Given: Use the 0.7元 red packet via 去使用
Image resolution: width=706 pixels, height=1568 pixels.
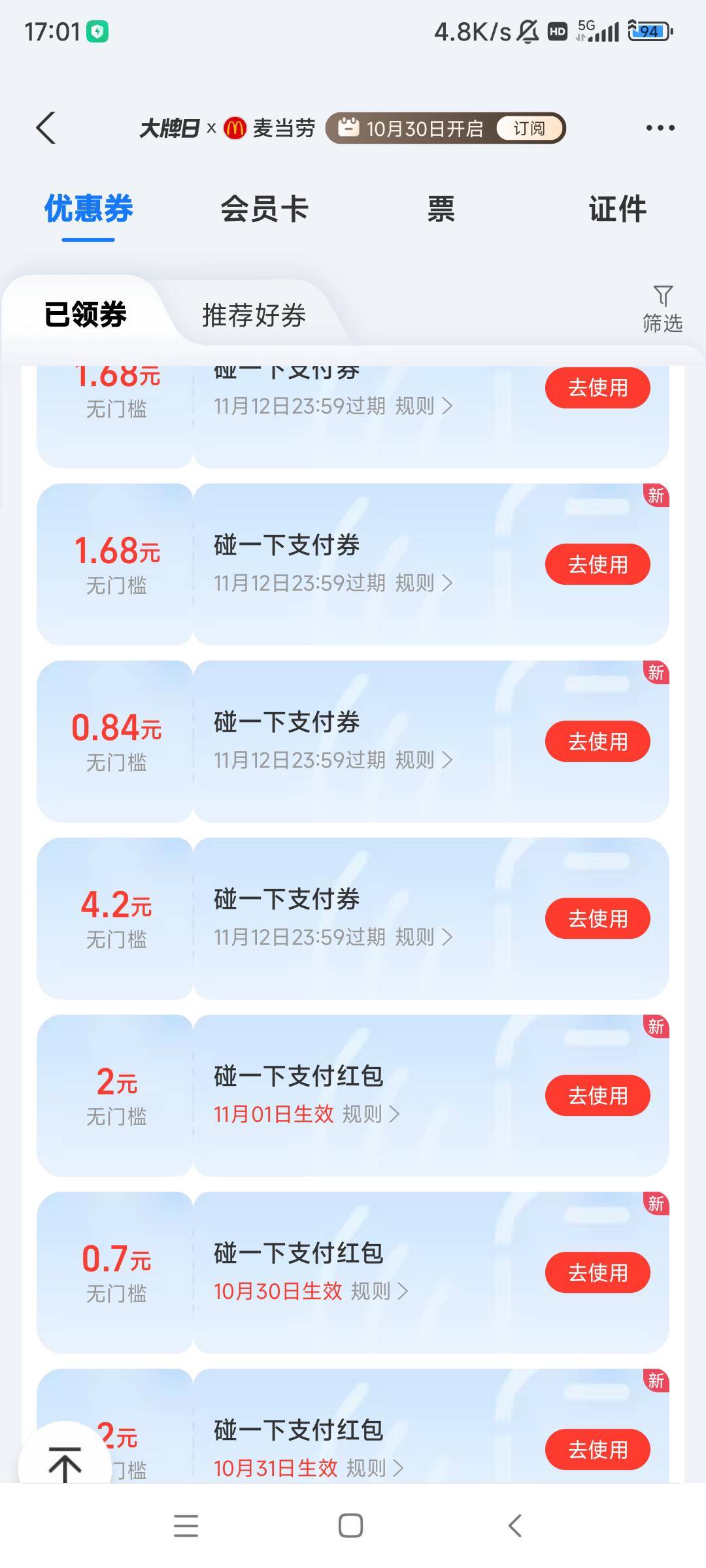Looking at the screenshot, I should pos(597,1273).
